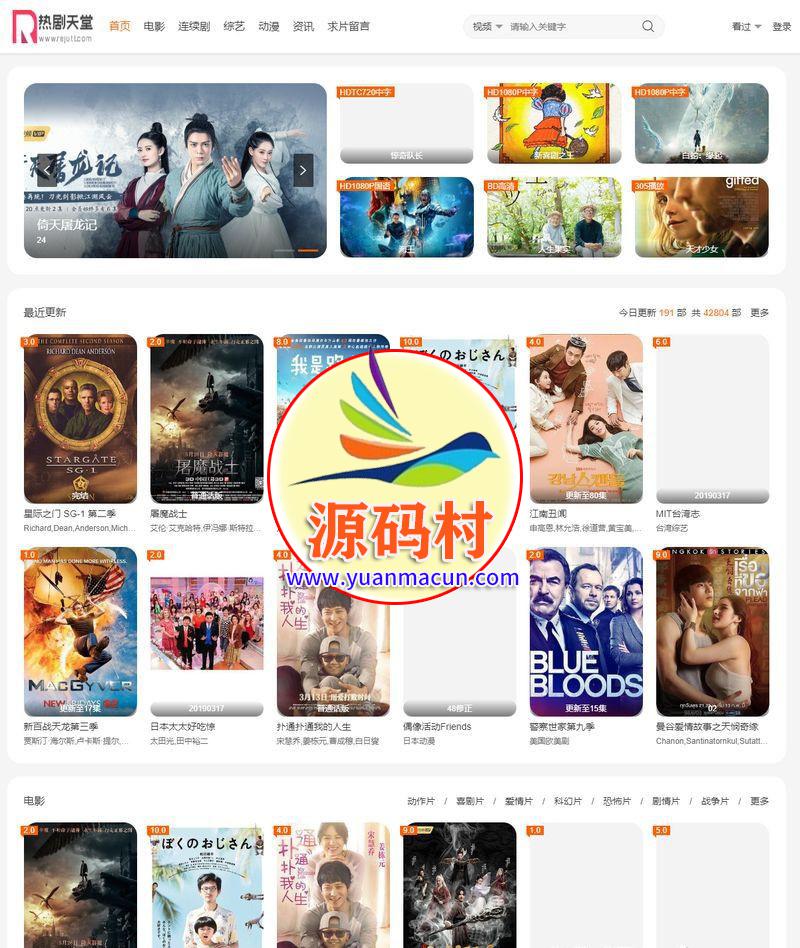Open the 电影 nav tab
The height and width of the screenshot is (948, 800).
154,26
